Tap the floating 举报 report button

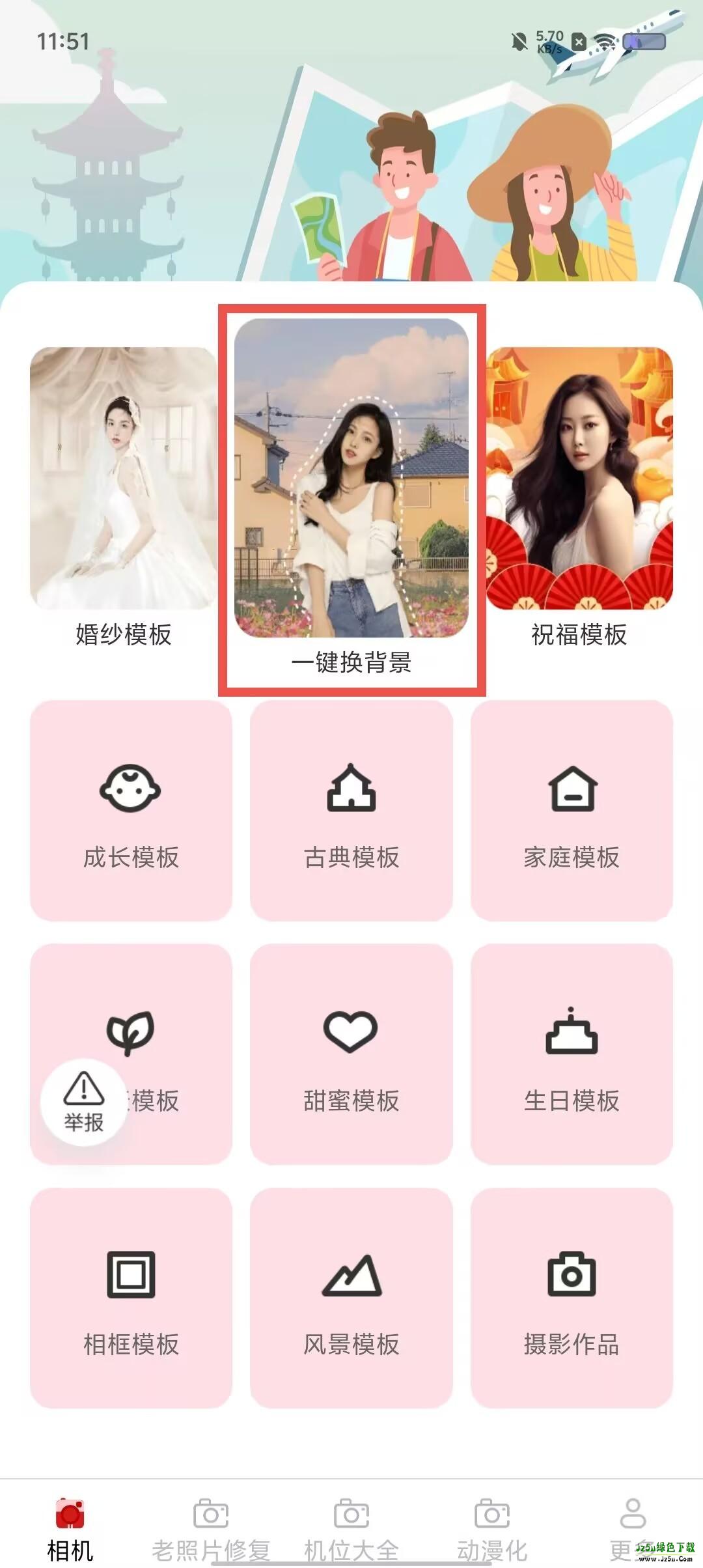(x=83, y=1102)
